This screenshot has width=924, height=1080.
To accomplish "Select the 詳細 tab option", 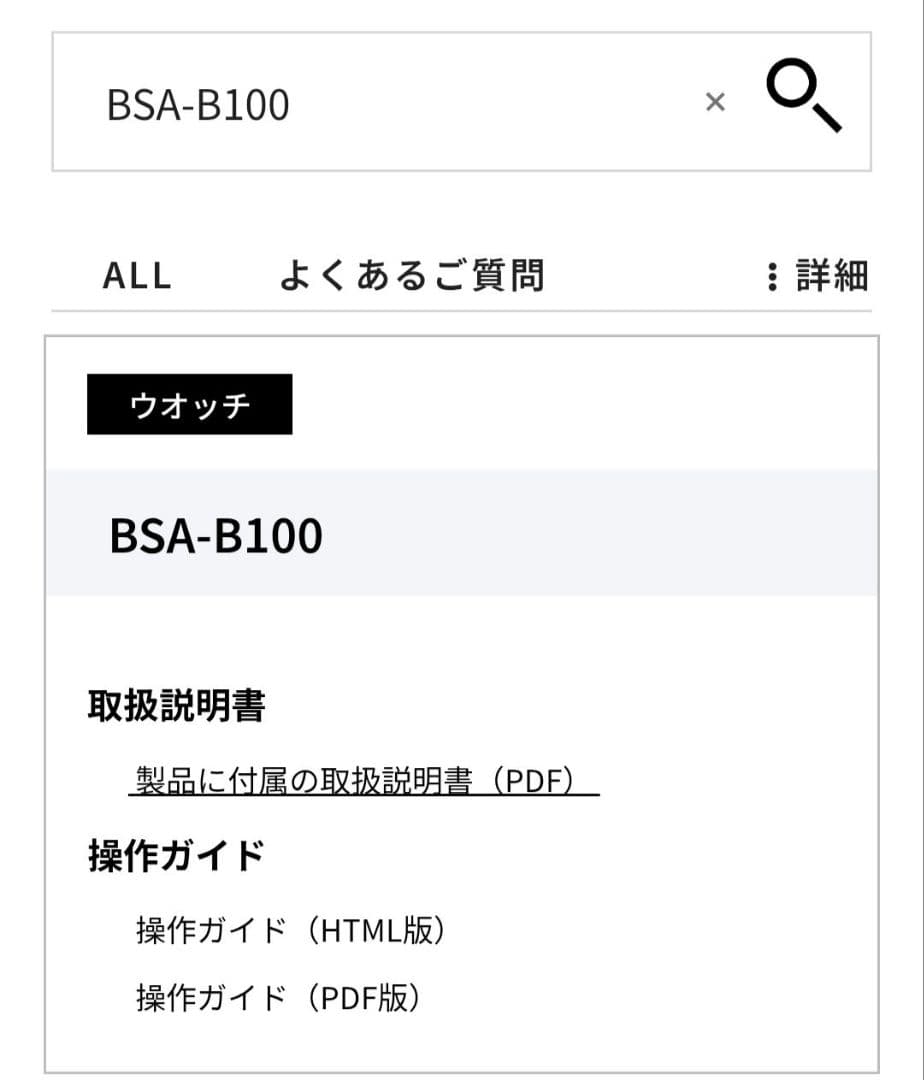I will (x=832, y=274).
